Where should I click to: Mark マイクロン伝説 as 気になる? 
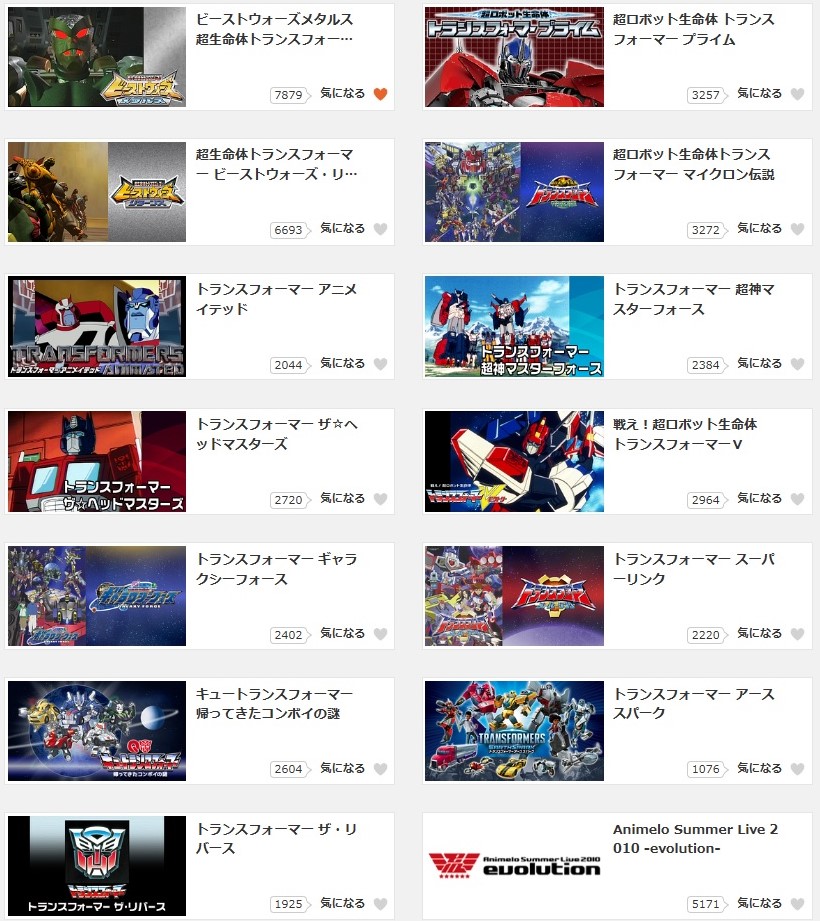[x=797, y=229]
